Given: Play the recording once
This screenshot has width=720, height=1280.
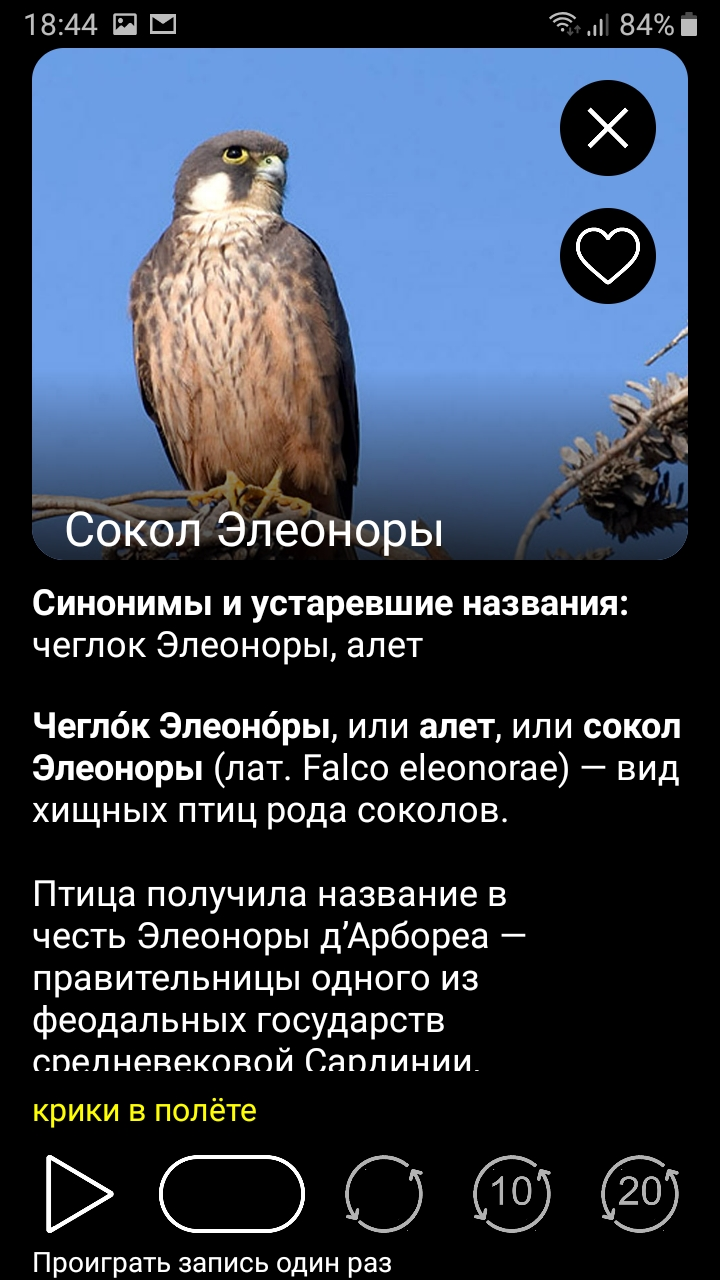Looking at the screenshot, I should tap(79, 1193).
